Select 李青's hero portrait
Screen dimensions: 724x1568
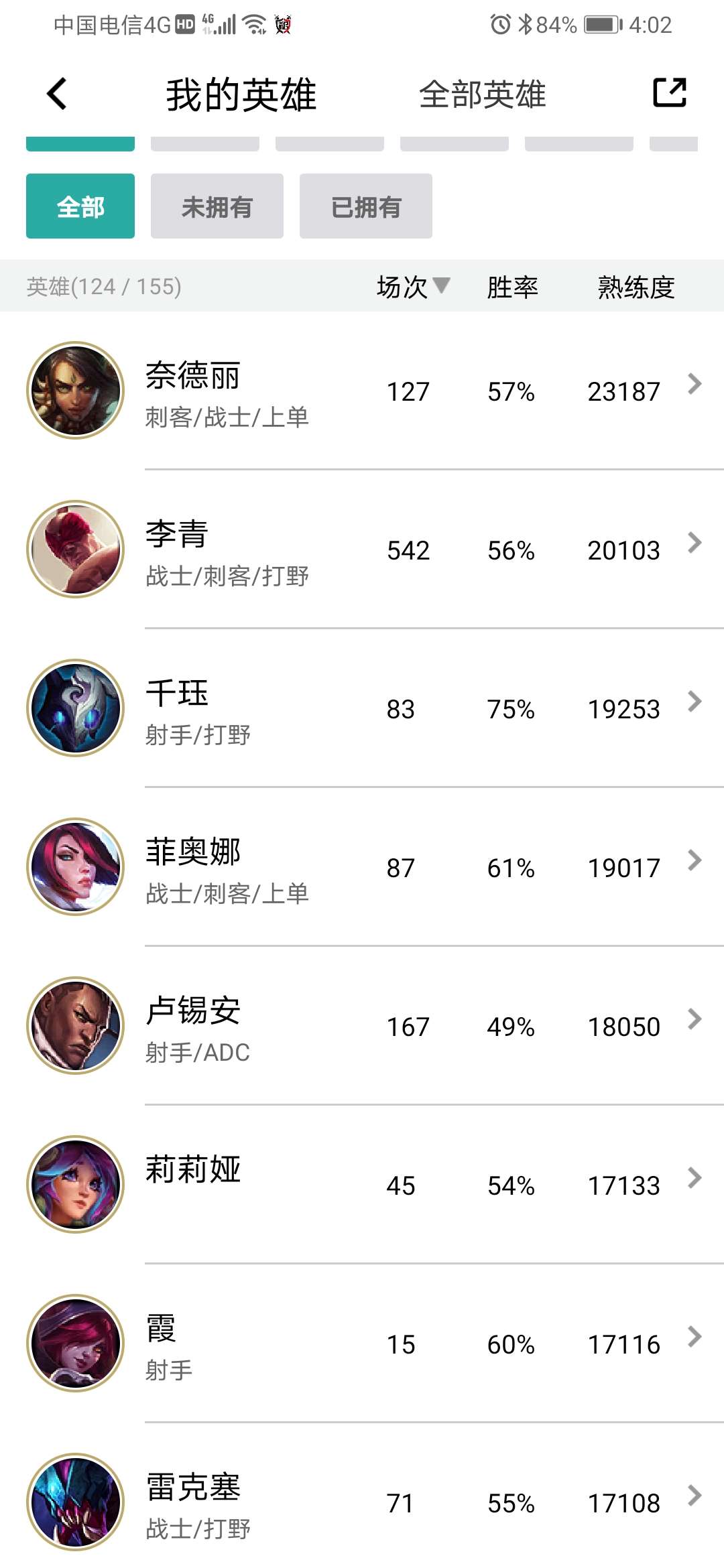76,549
